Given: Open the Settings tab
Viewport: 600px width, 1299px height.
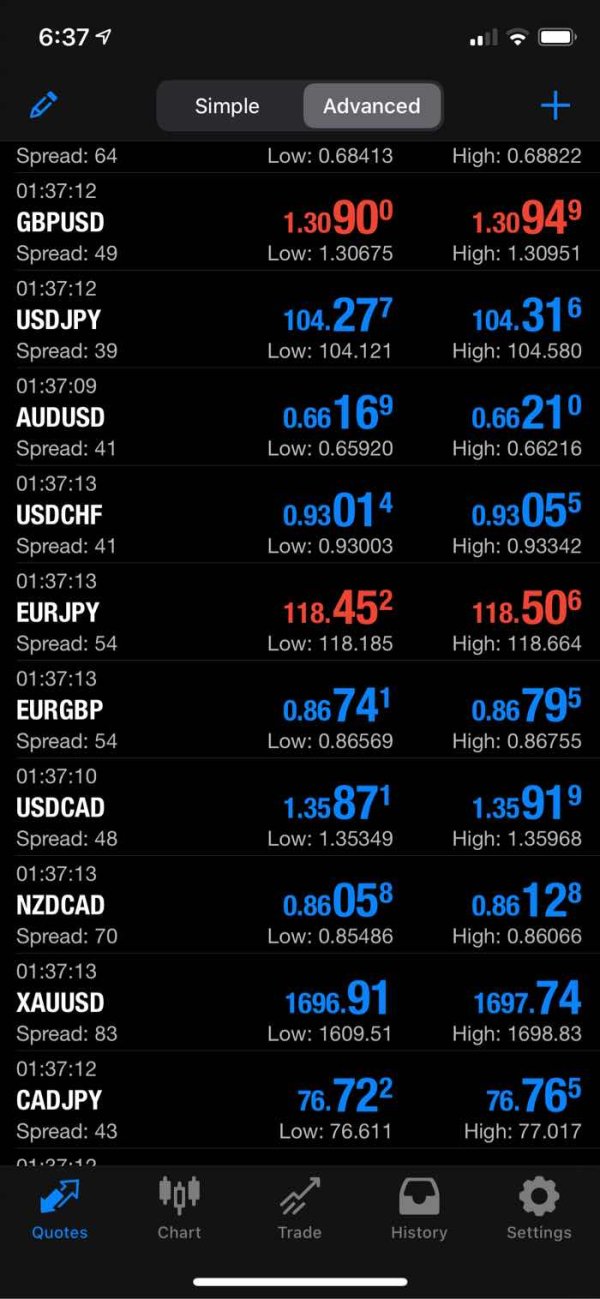Looking at the screenshot, I should tap(539, 1208).
